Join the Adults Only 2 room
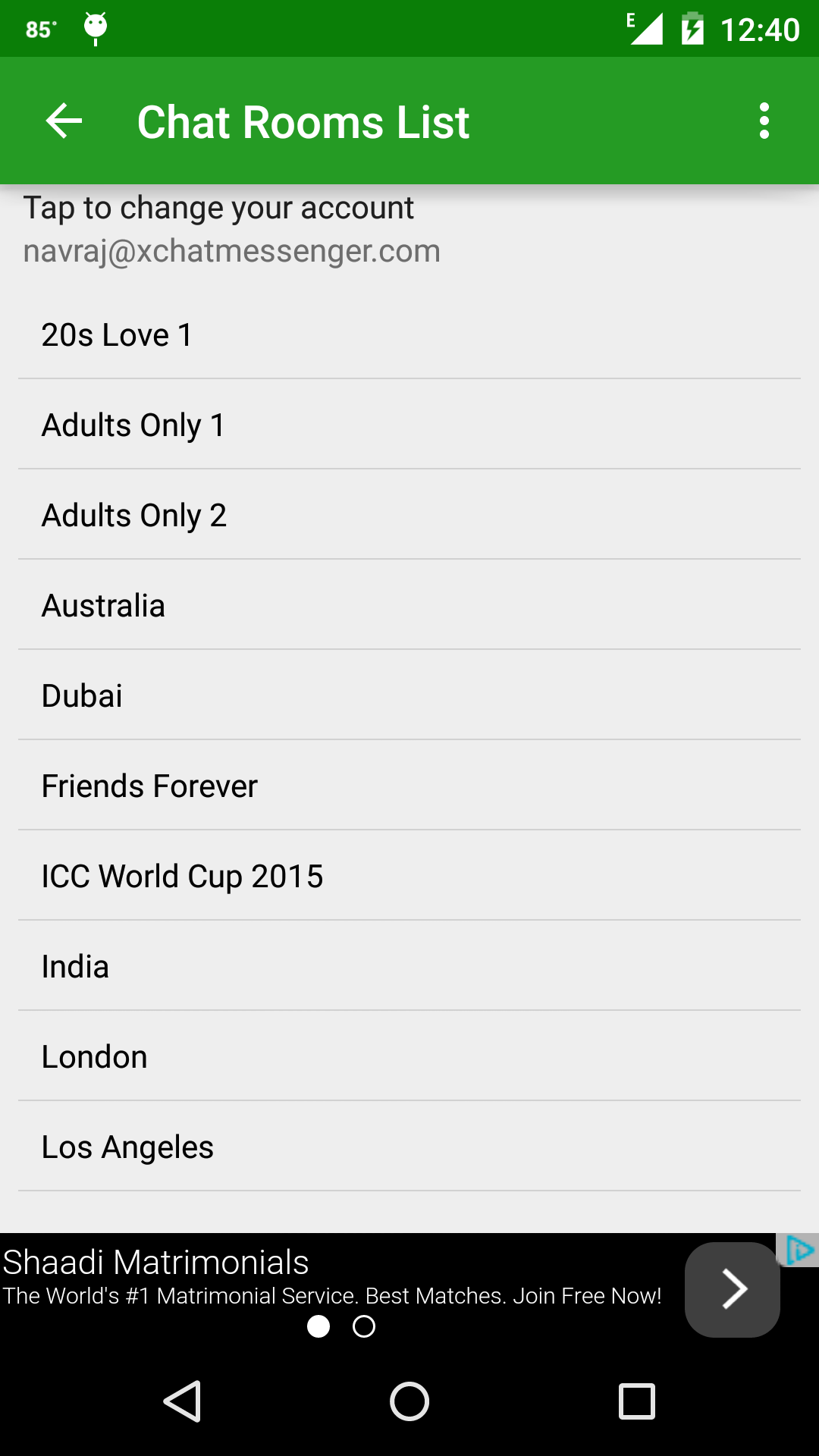 click(x=409, y=516)
